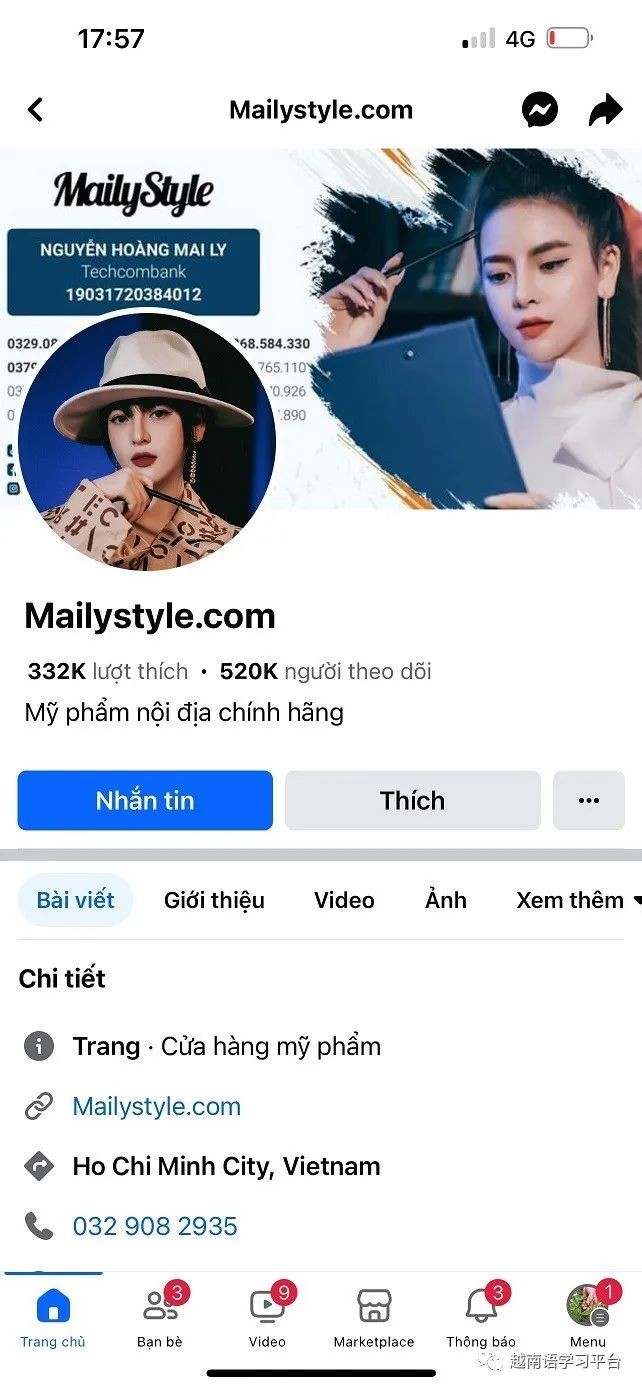Image resolution: width=642 pixels, height=1389 pixels.
Task: Select the Bài viết tab
Action: [75, 900]
